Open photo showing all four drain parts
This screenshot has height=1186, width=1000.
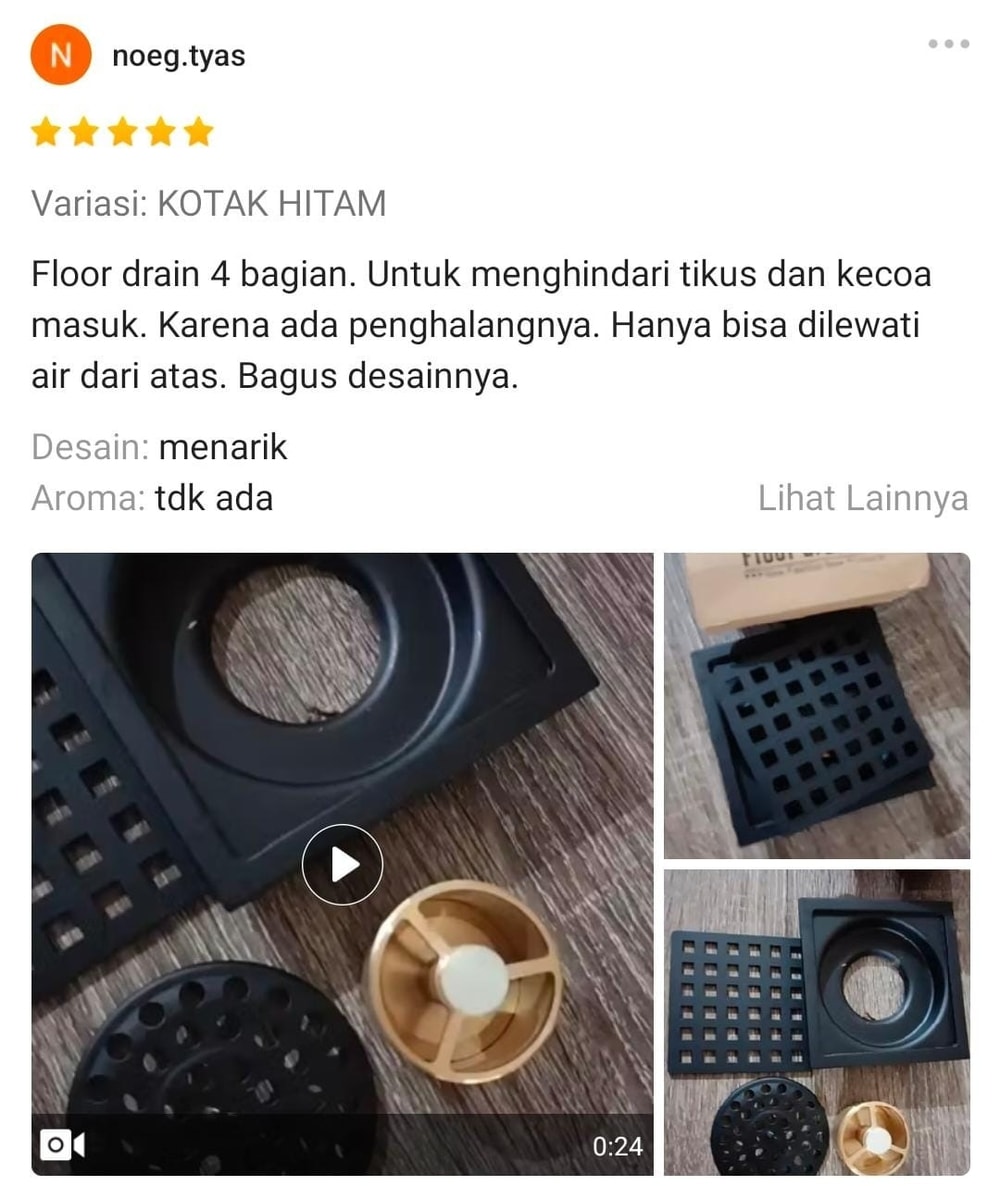point(817,1022)
